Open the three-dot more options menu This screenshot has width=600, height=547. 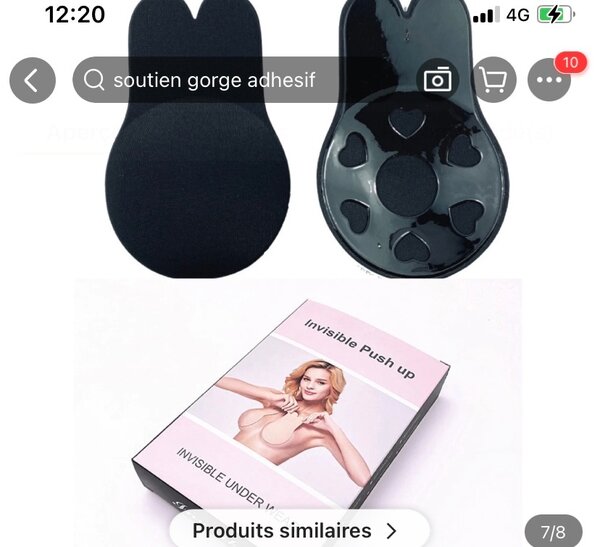548,81
